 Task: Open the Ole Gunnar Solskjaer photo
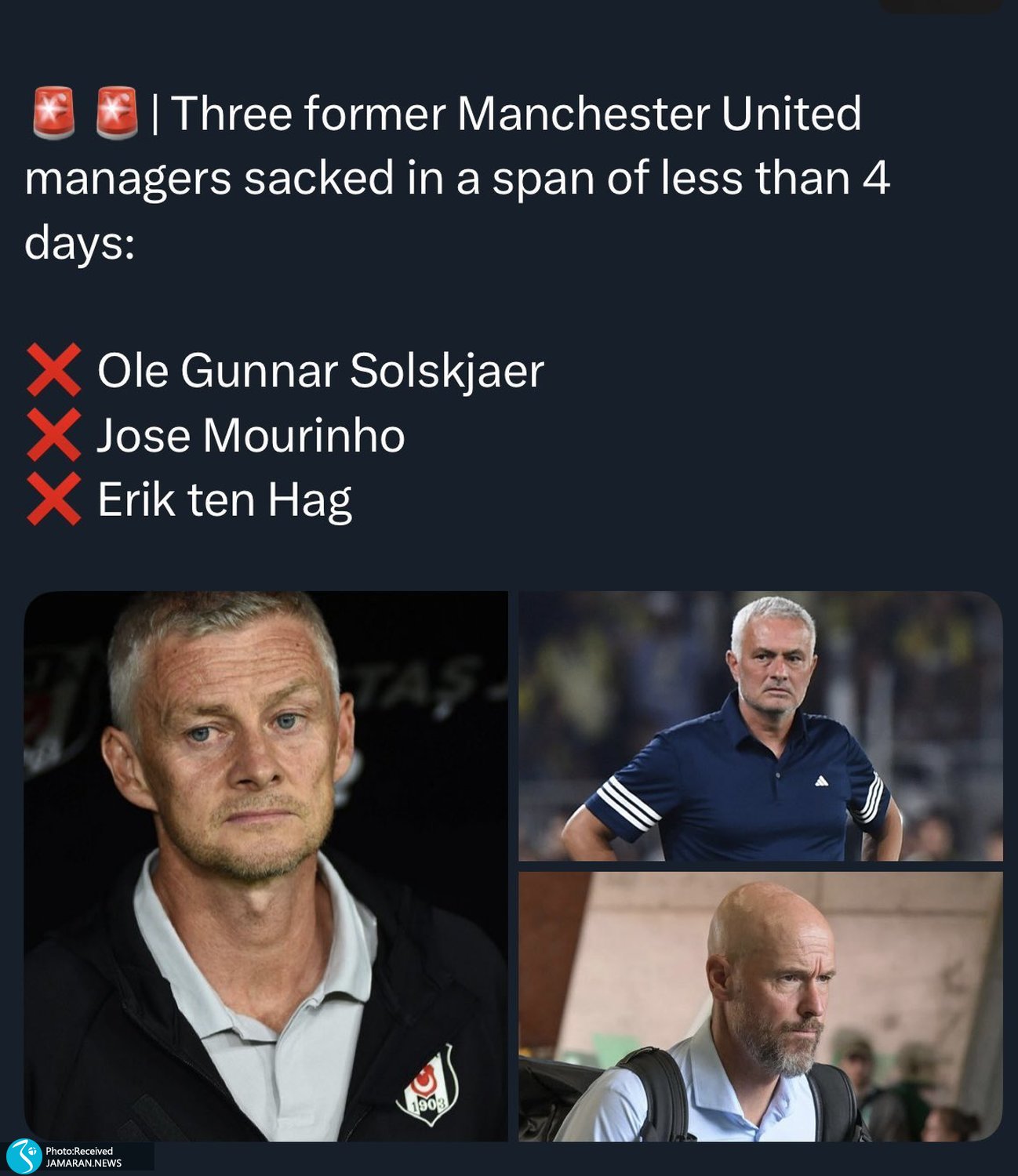tap(266, 866)
